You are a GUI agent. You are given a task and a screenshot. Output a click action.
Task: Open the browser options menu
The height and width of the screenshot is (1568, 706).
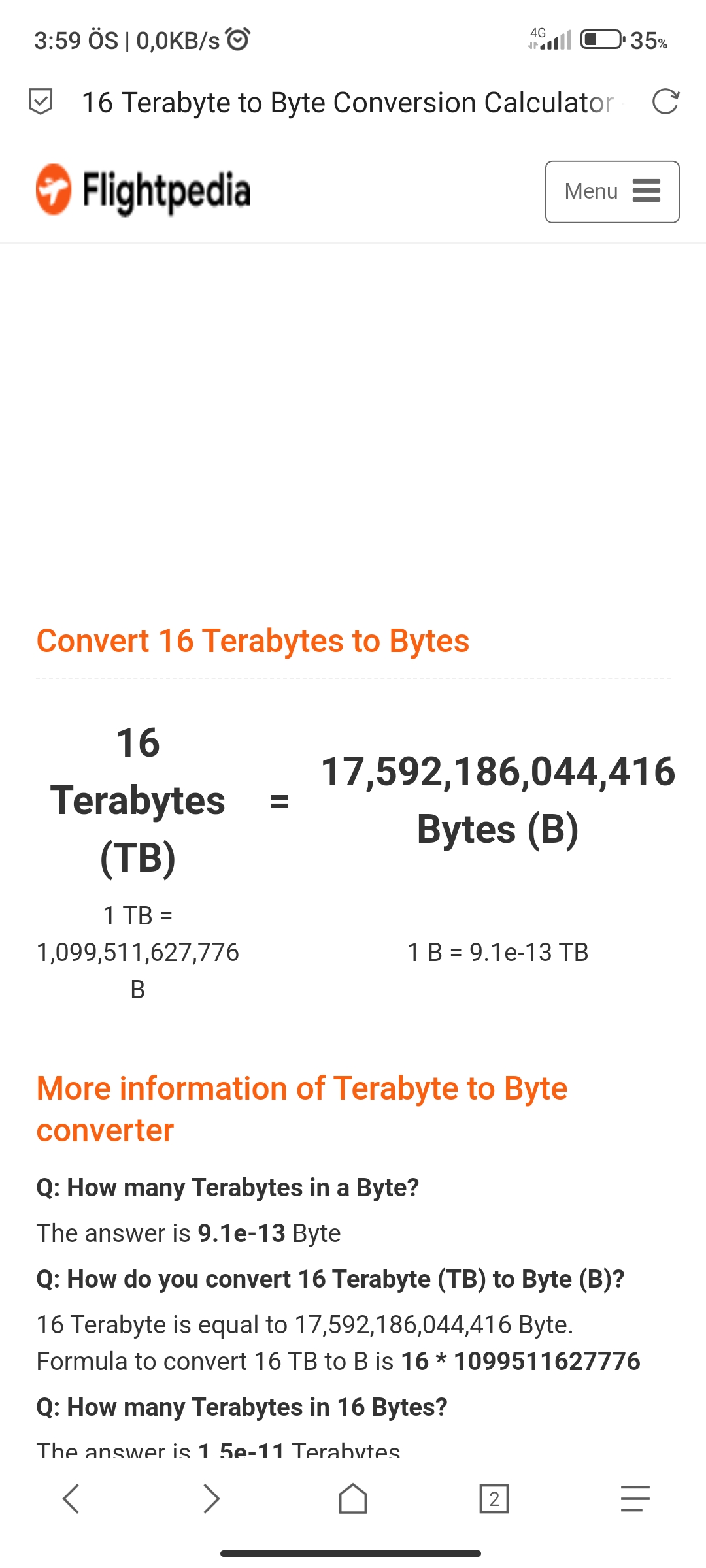(635, 1498)
